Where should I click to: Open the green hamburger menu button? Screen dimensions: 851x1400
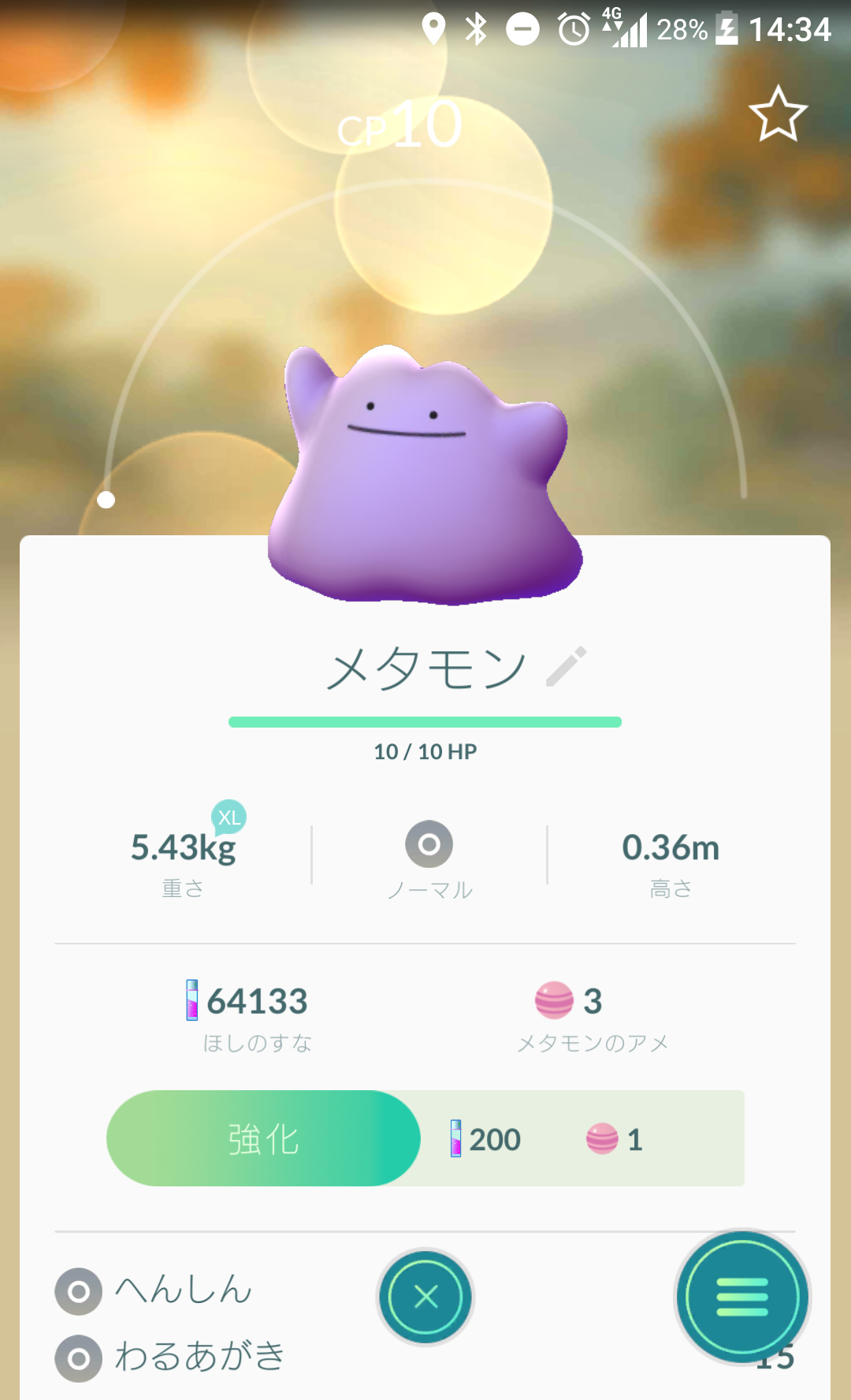pos(742,1297)
